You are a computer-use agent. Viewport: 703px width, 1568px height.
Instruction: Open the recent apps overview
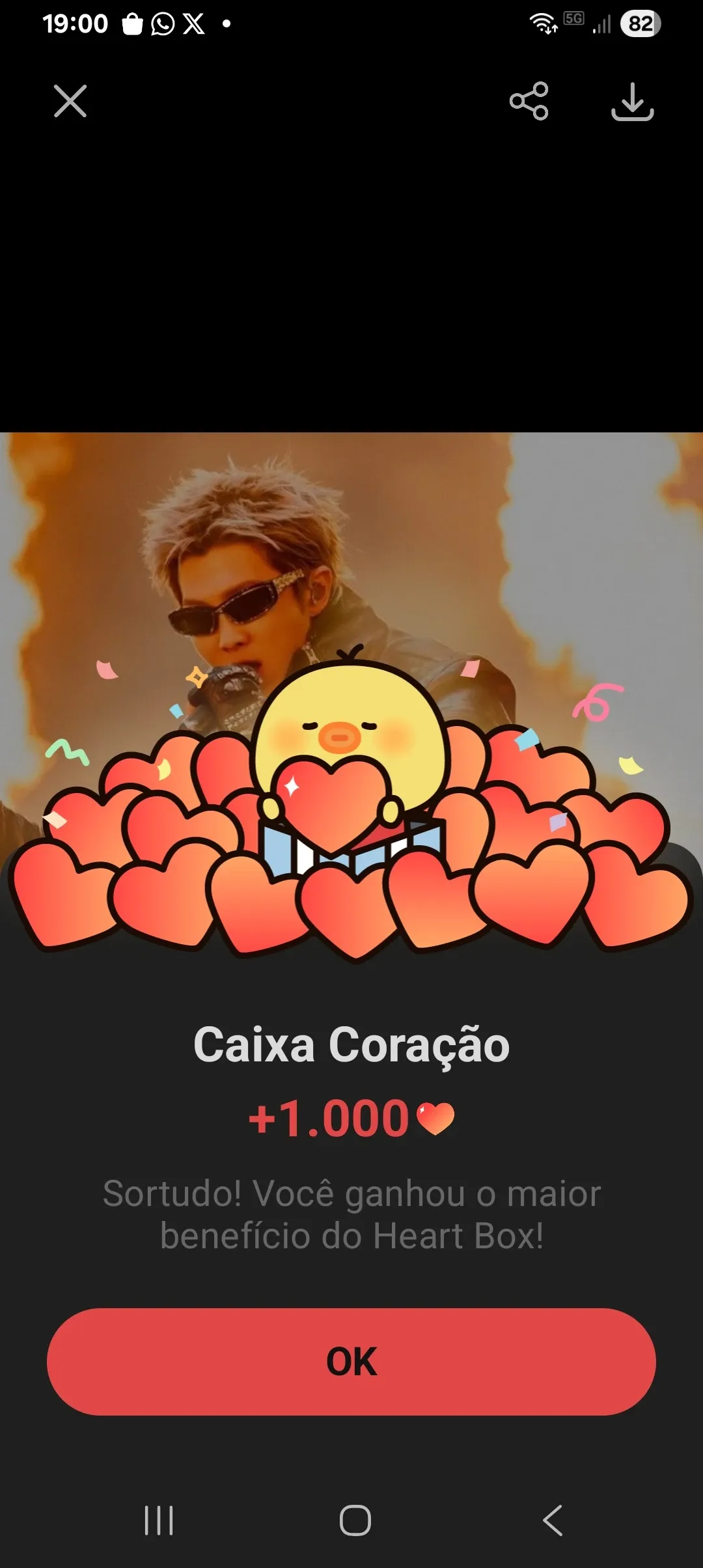[159, 1520]
